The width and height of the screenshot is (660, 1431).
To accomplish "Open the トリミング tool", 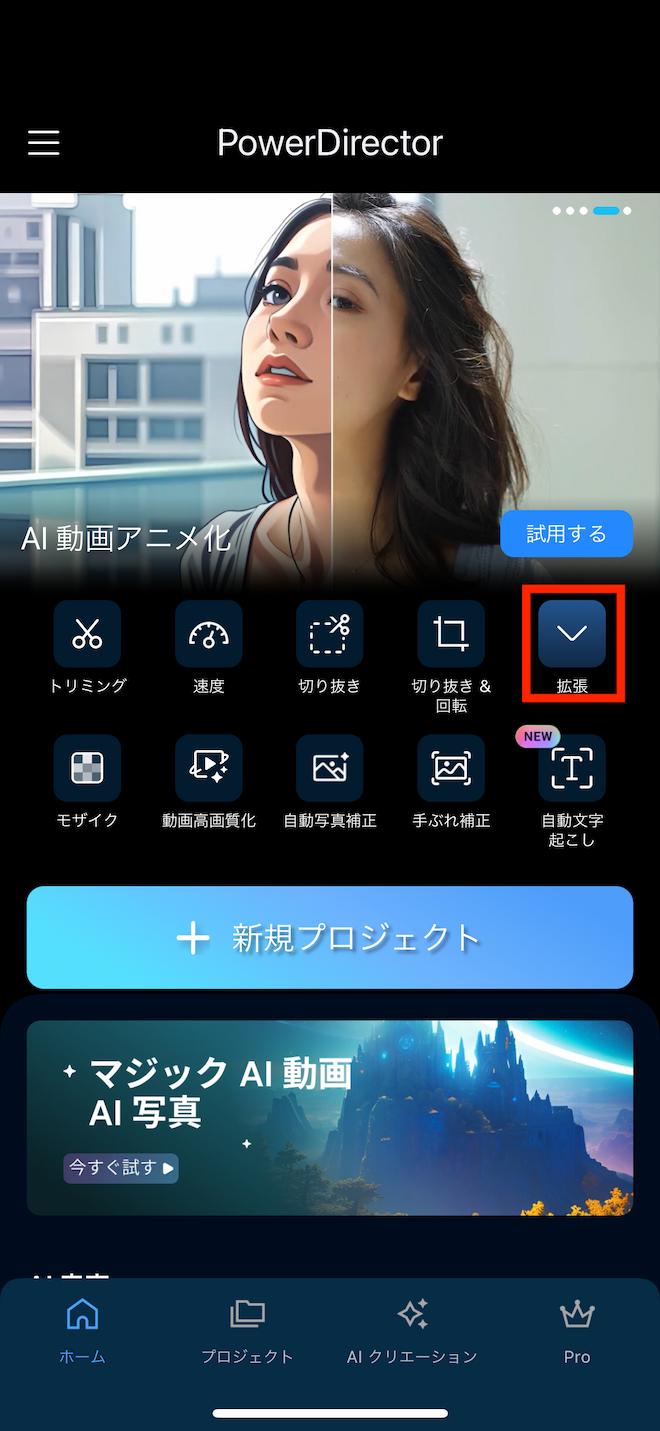I will pos(87,647).
